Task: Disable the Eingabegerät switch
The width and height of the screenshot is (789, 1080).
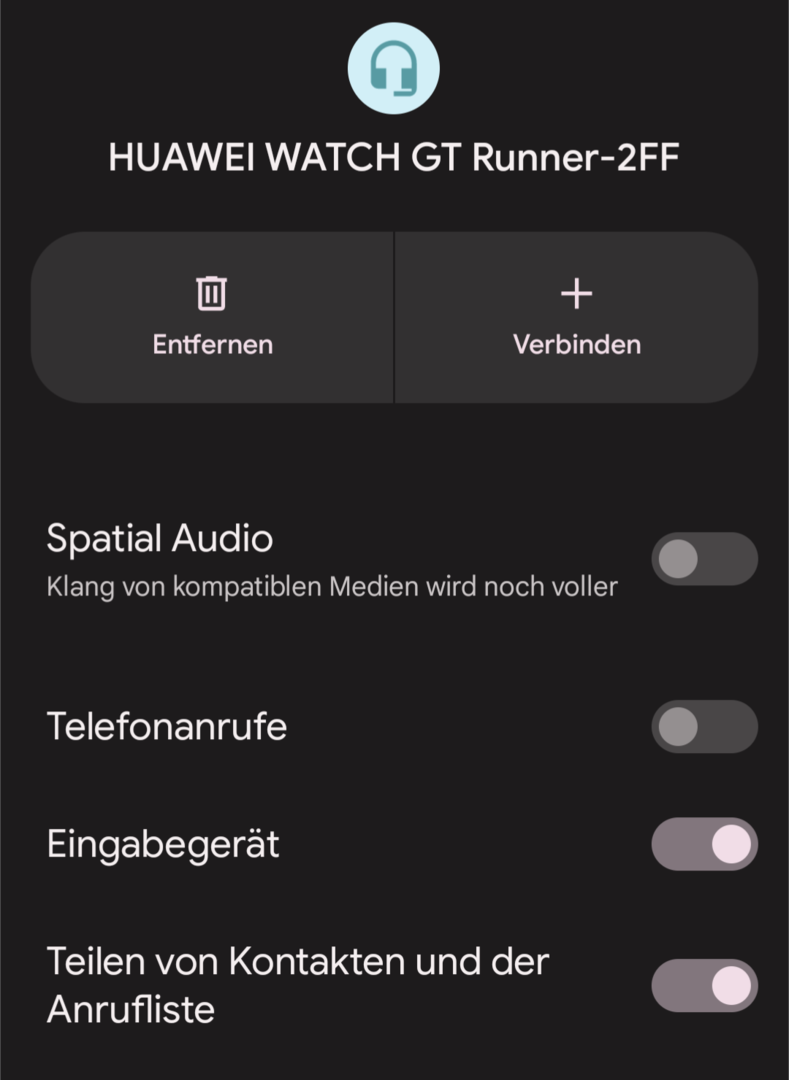Action: (704, 844)
